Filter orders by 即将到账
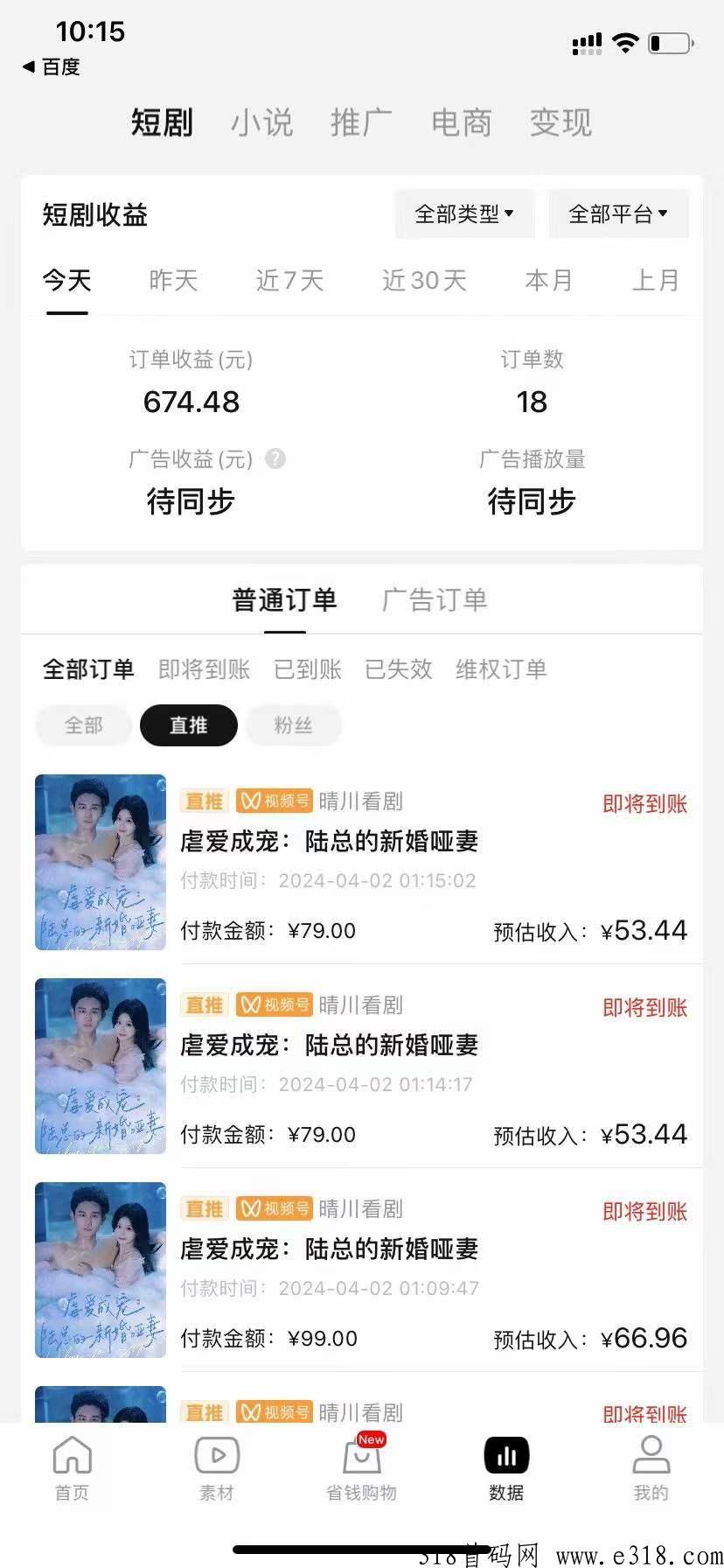This screenshot has width=724, height=1568. pos(204,669)
